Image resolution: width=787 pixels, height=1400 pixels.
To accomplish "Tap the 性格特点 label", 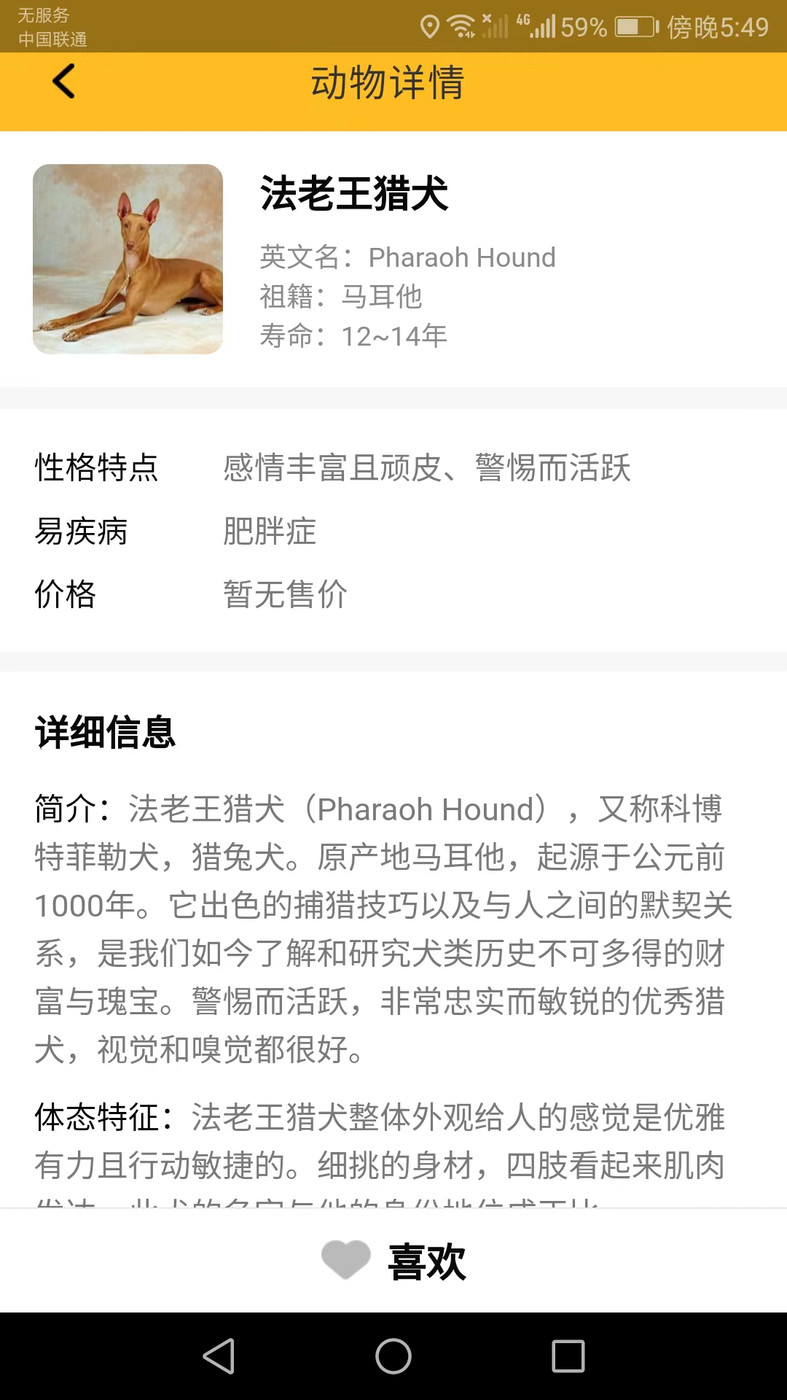I will [96, 469].
